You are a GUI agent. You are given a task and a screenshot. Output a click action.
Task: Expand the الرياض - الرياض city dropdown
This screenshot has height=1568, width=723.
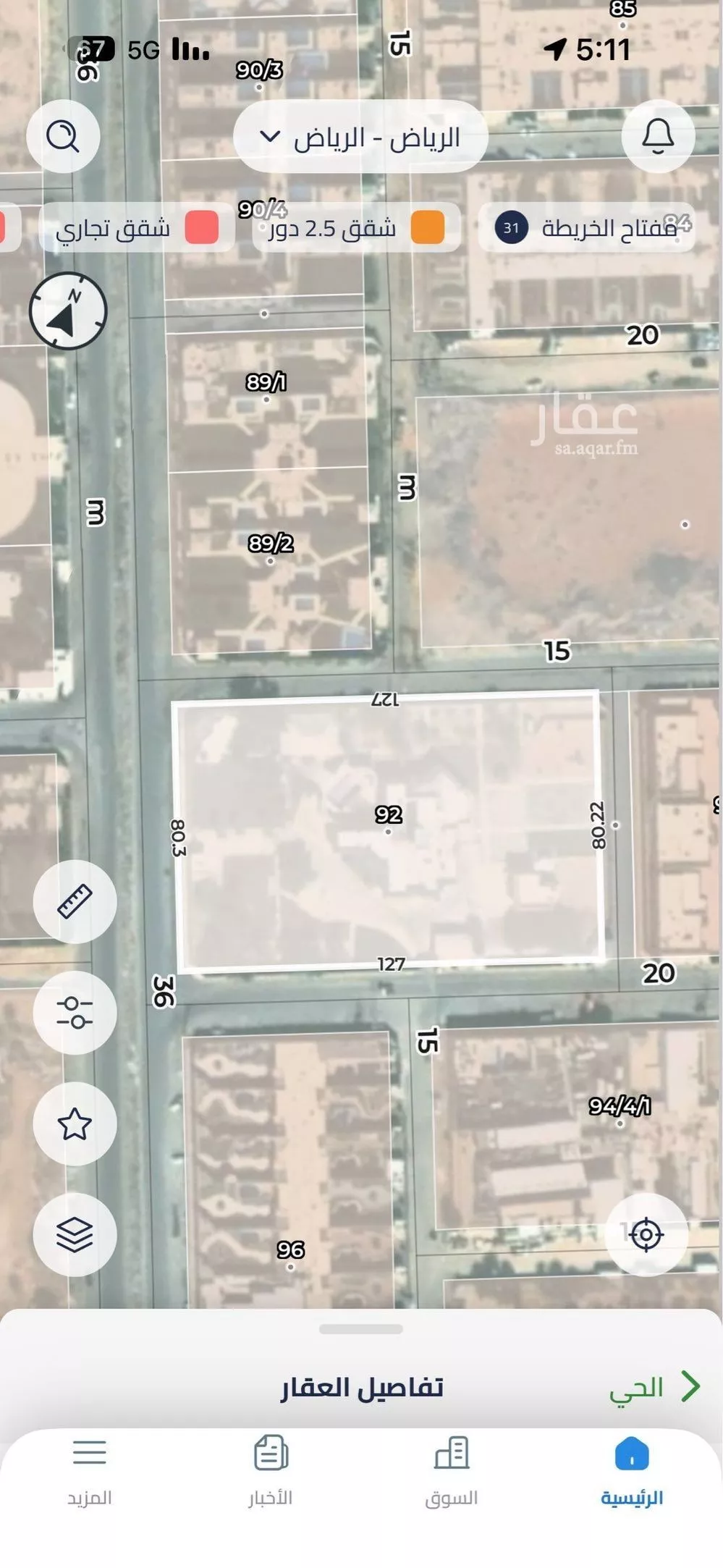pyautogui.click(x=360, y=137)
